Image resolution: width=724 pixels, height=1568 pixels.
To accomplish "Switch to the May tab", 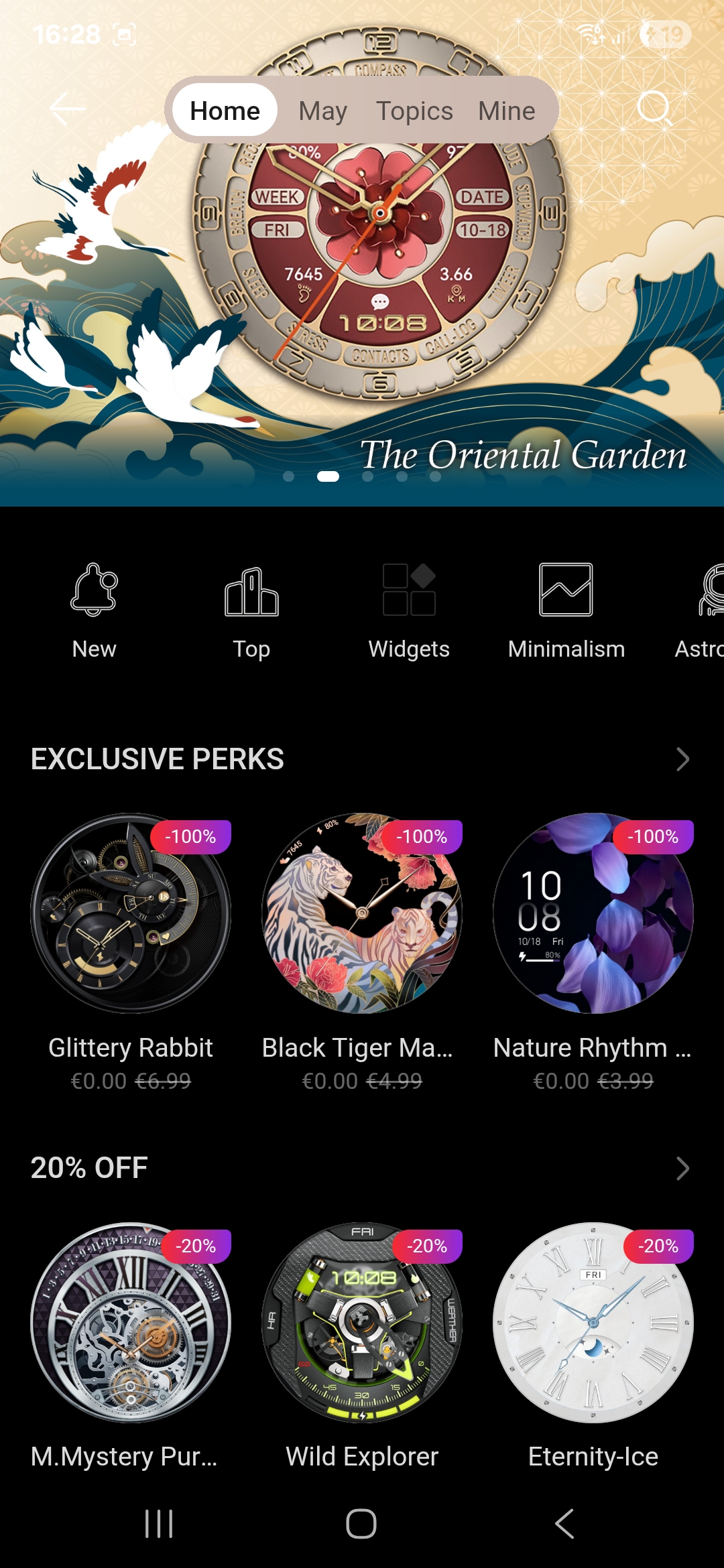I will (323, 111).
